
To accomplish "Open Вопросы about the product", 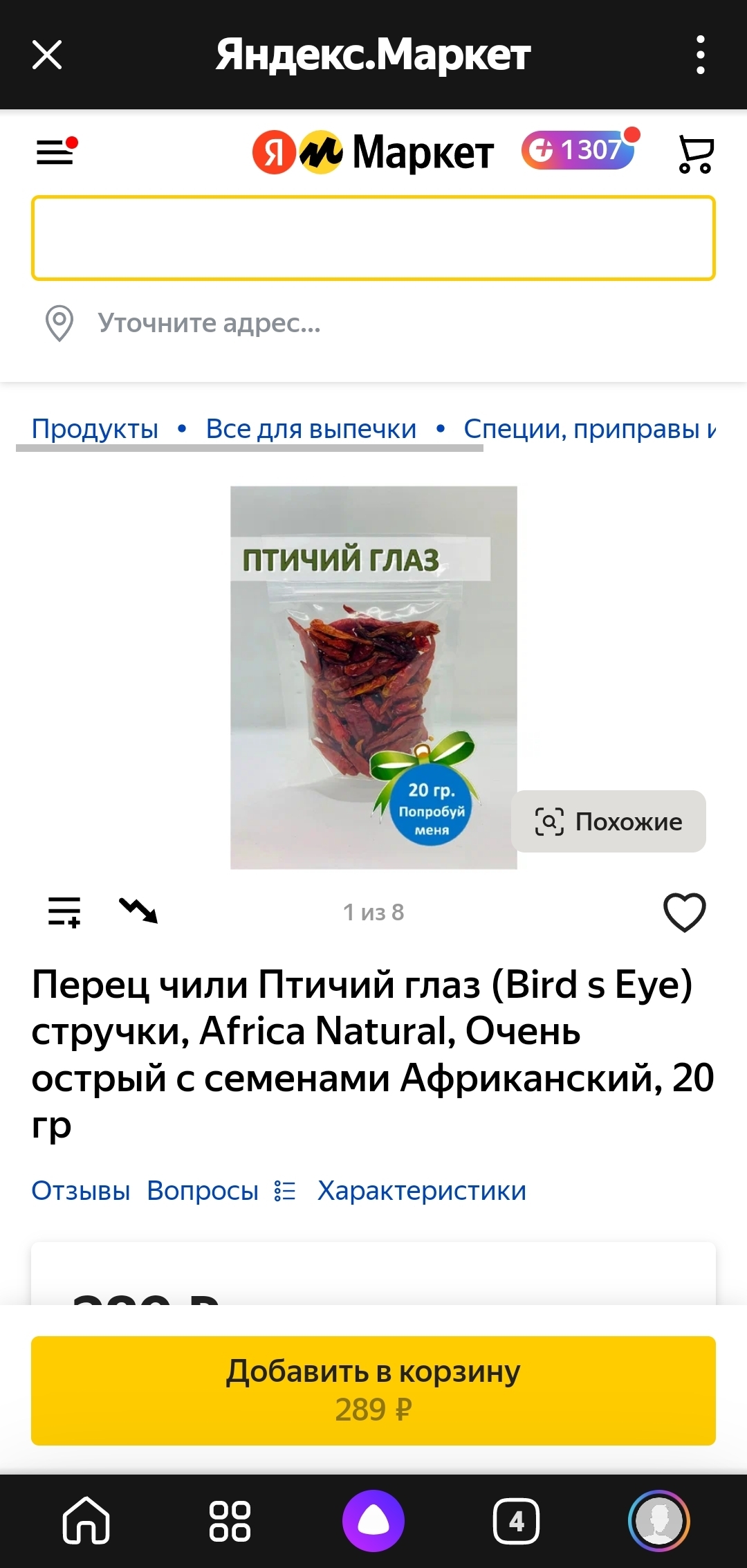I will pyautogui.click(x=203, y=1191).
